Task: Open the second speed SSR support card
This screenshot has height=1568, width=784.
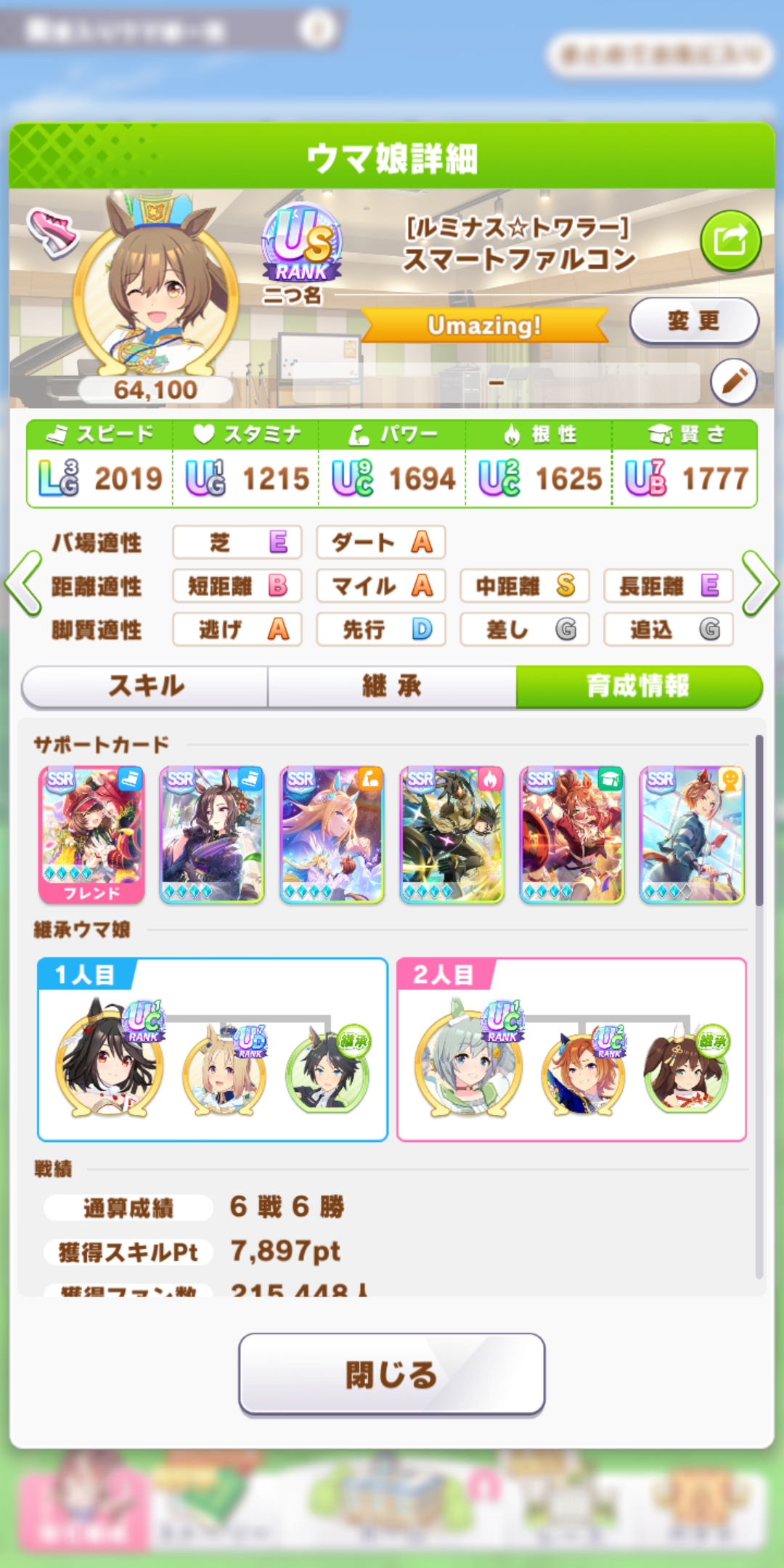Action: pos(211,835)
